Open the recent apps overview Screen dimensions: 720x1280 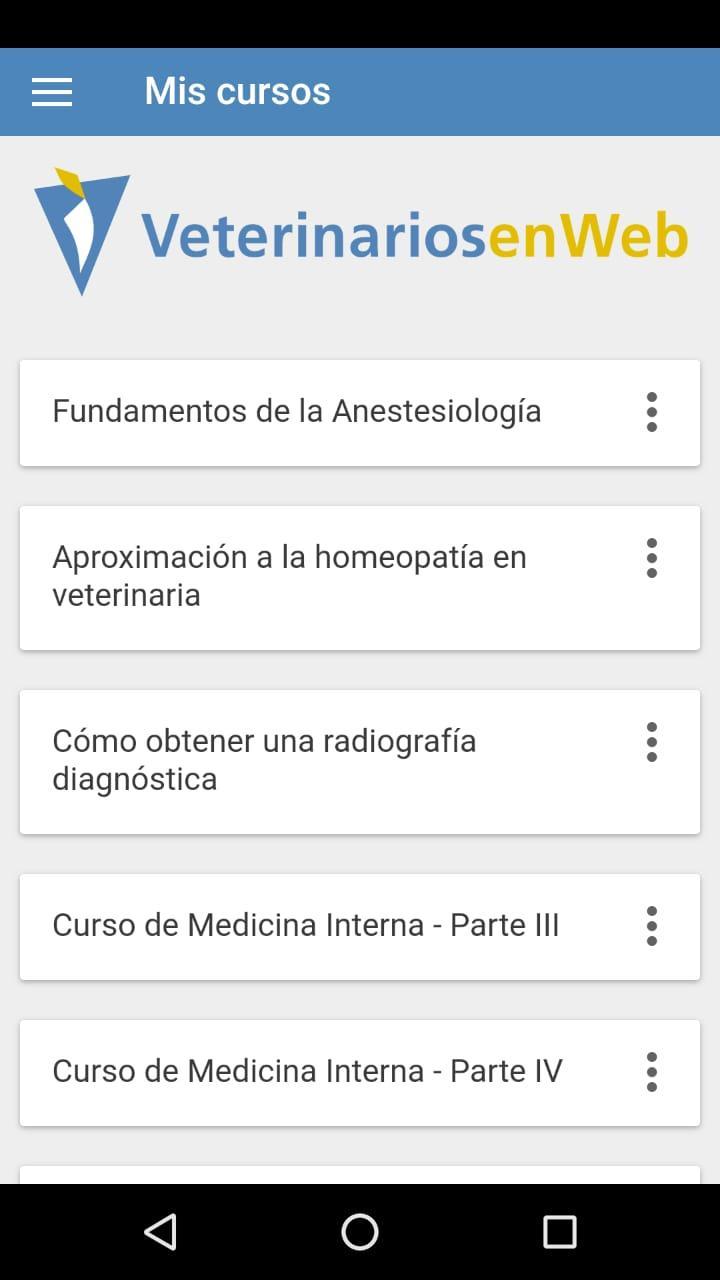[560, 1232]
